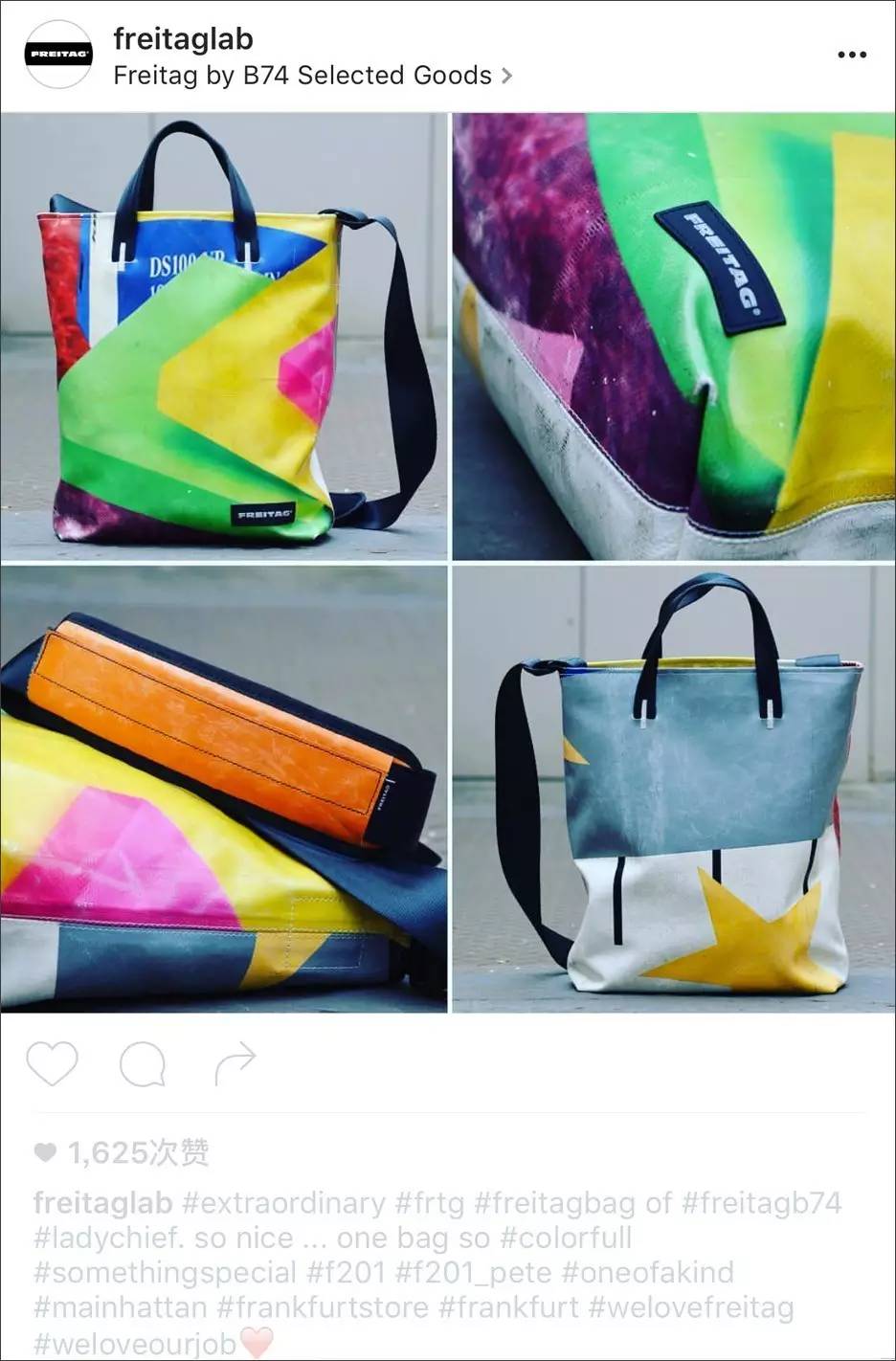Open the #welovefreitag hashtag
Screen dimensions: 896x1361
(x=690, y=1307)
